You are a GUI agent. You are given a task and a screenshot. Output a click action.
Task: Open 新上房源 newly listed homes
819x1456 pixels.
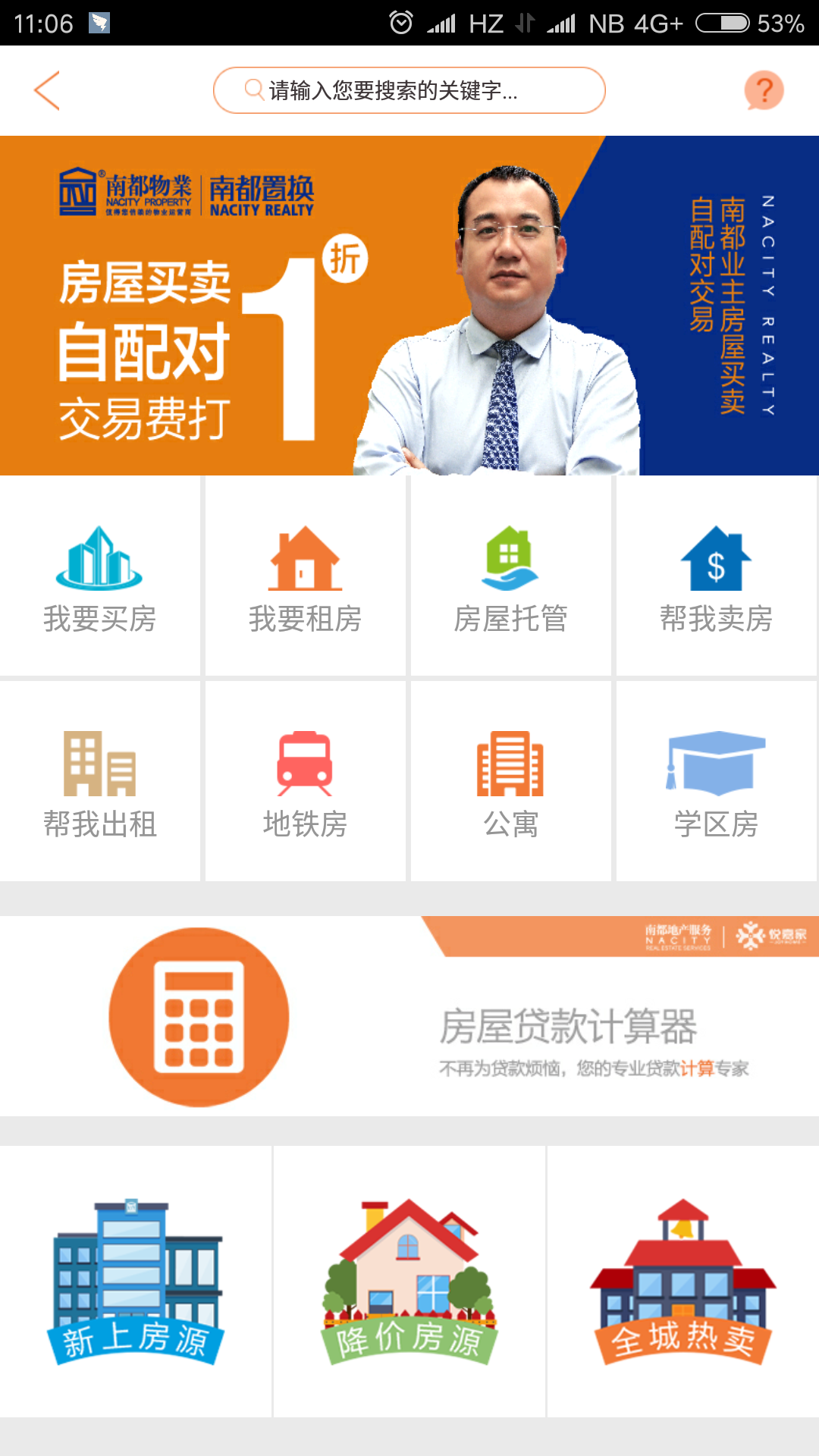tap(136, 1282)
